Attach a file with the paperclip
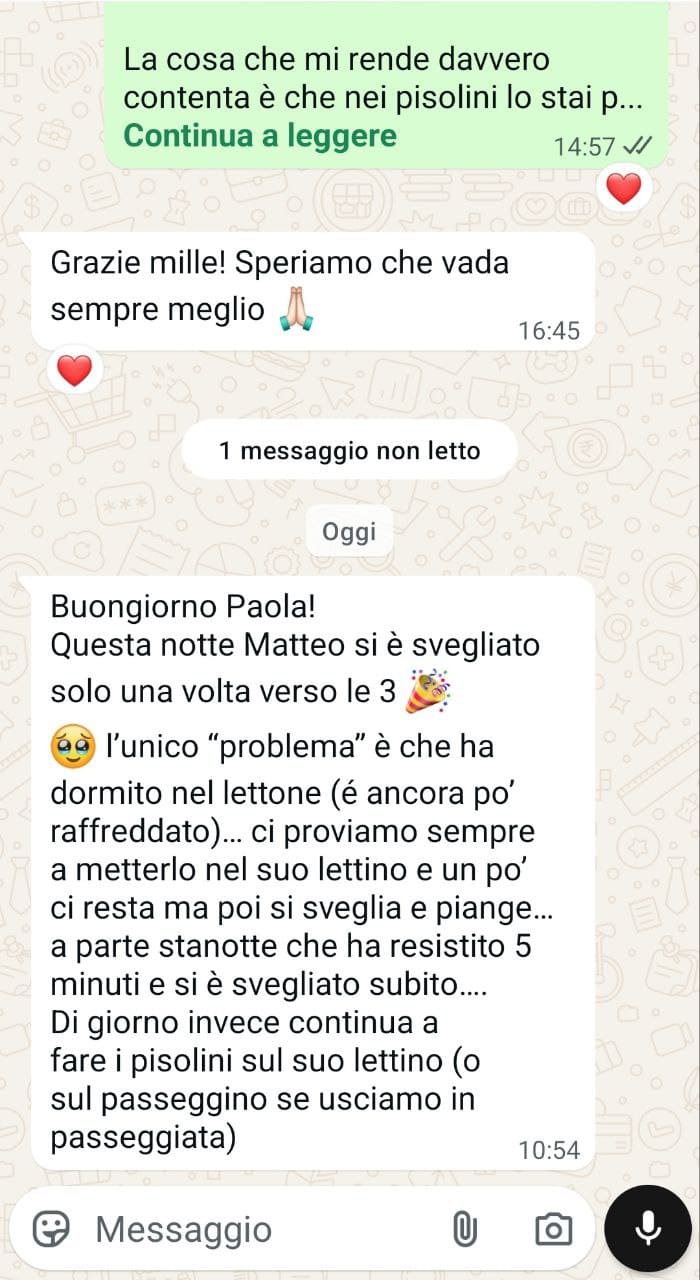 click(464, 1229)
